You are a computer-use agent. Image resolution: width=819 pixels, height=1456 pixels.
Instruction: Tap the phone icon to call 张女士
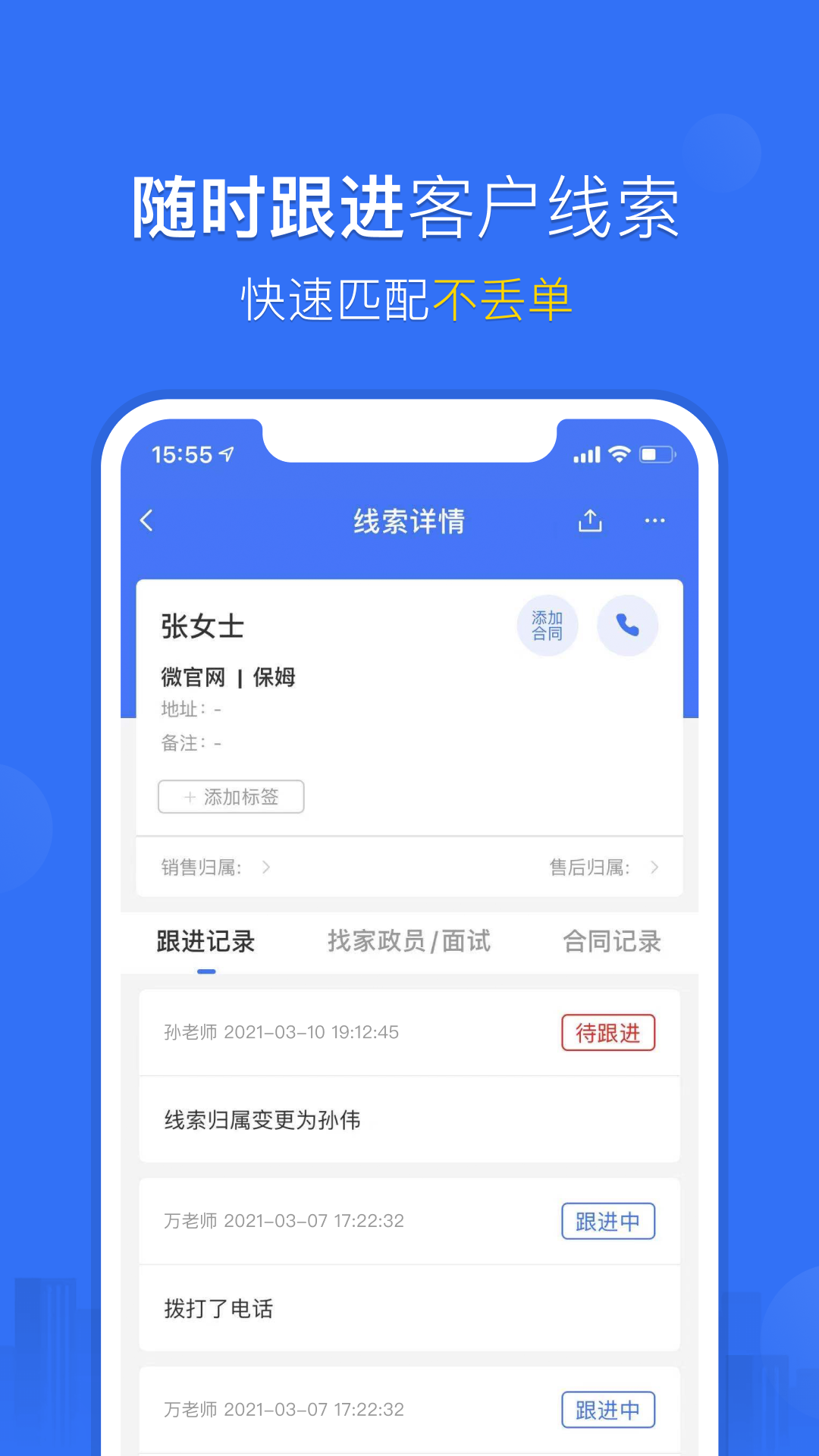coord(628,626)
